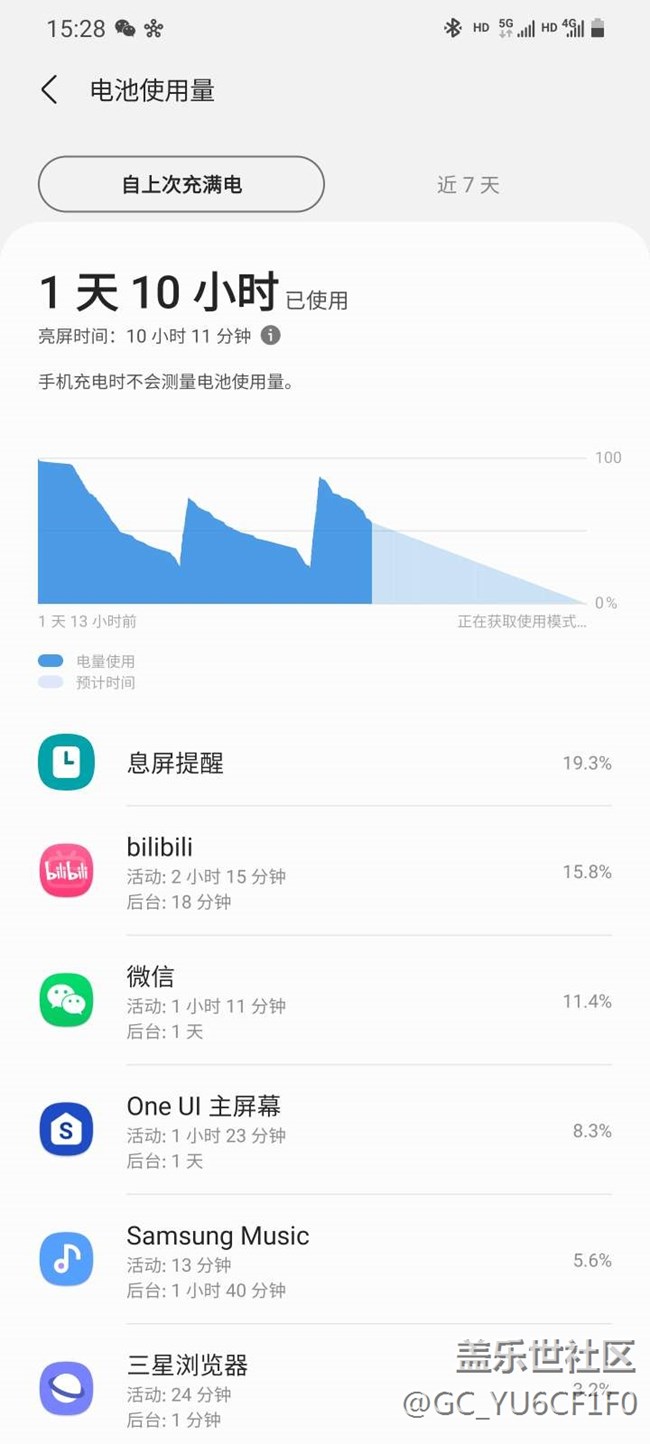Open One UI 主屏幕 usage details
Viewport: 650px width, 1444px height.
click(x=325, y=1131)
